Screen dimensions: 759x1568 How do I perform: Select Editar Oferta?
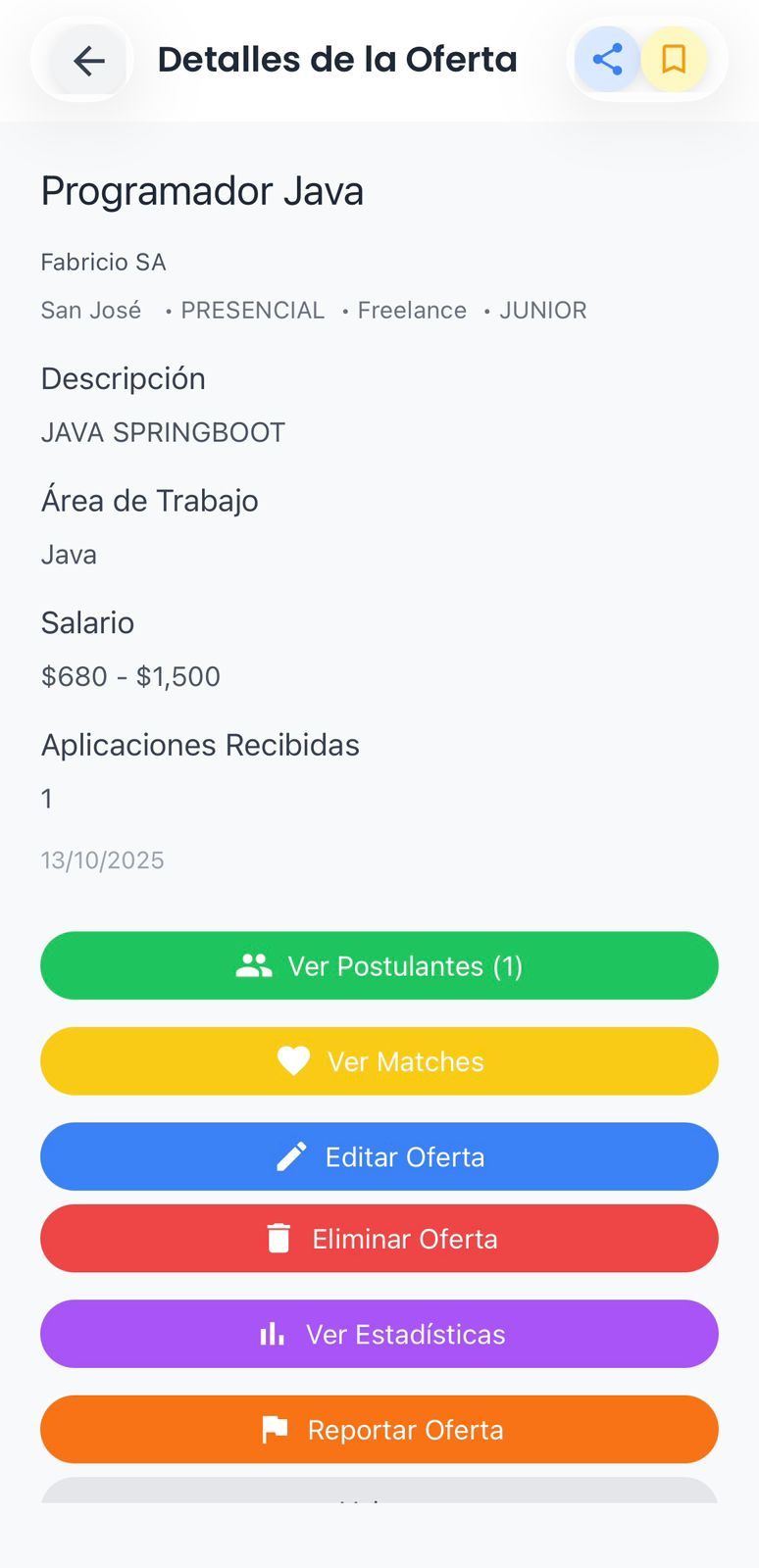pos(379,1157)
